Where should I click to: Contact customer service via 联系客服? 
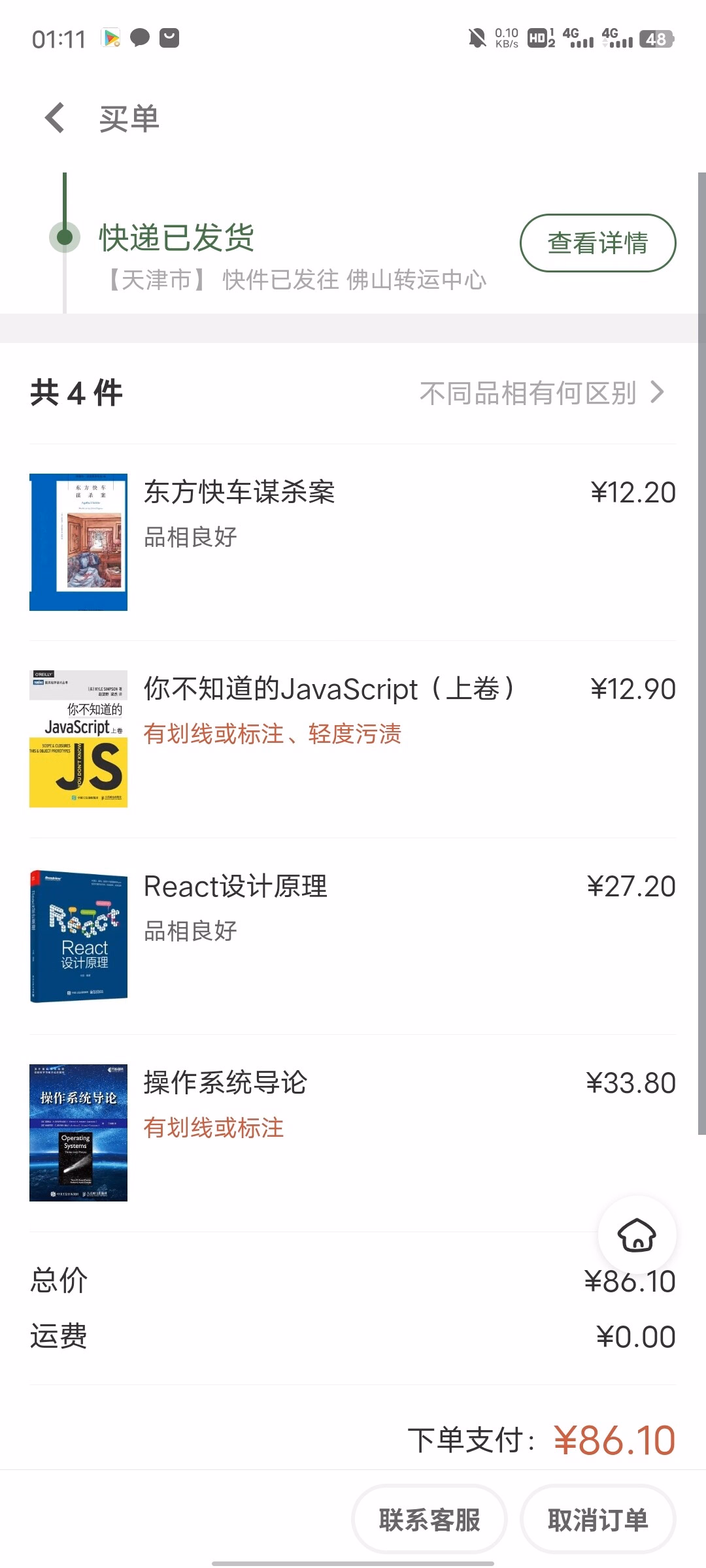[429, 1520]
